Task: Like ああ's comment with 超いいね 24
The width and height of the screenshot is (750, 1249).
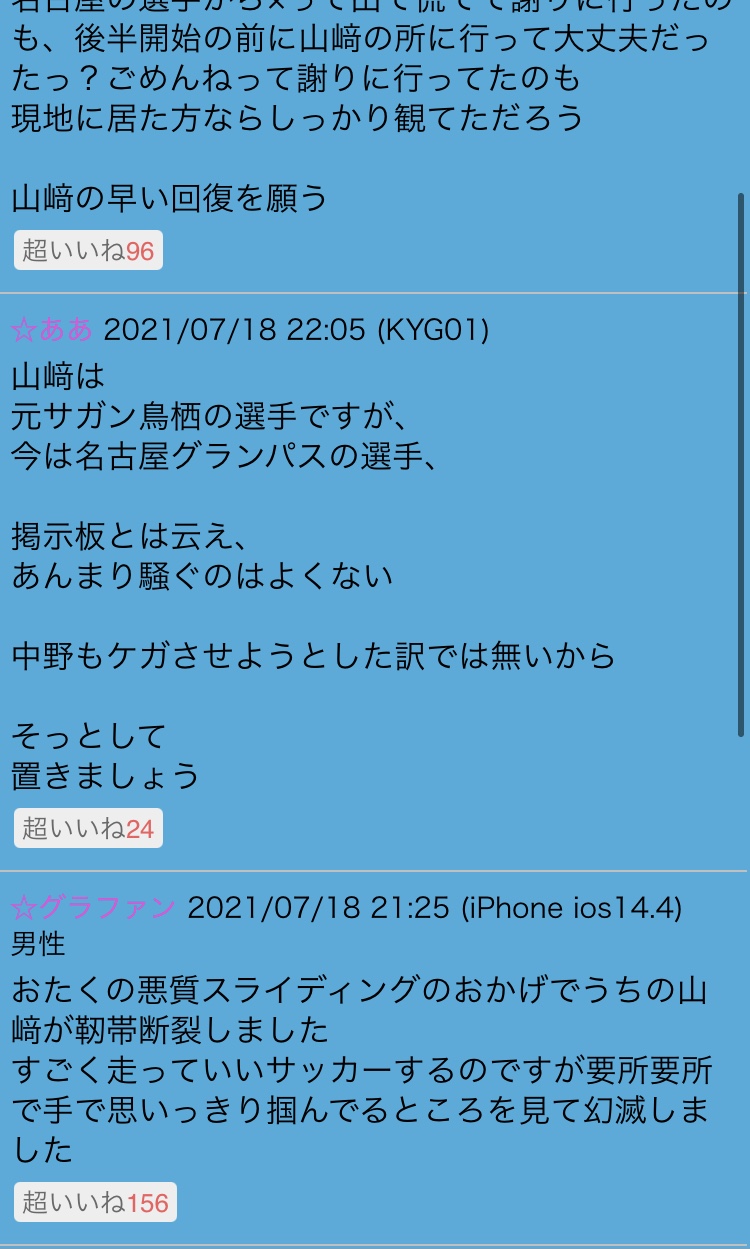Action: click(x=88, y=828)
